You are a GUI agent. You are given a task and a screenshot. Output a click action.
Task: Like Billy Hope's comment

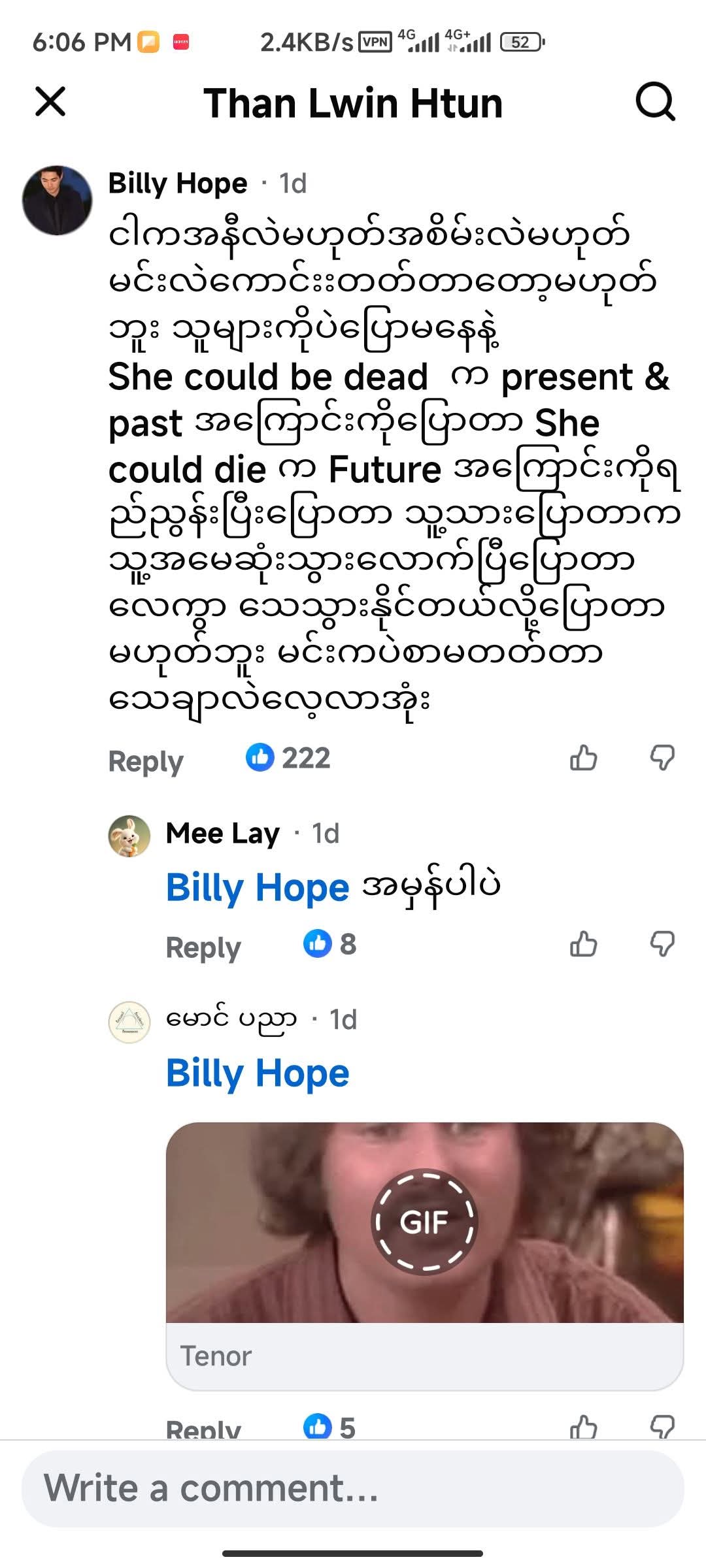tap(583, 759)
